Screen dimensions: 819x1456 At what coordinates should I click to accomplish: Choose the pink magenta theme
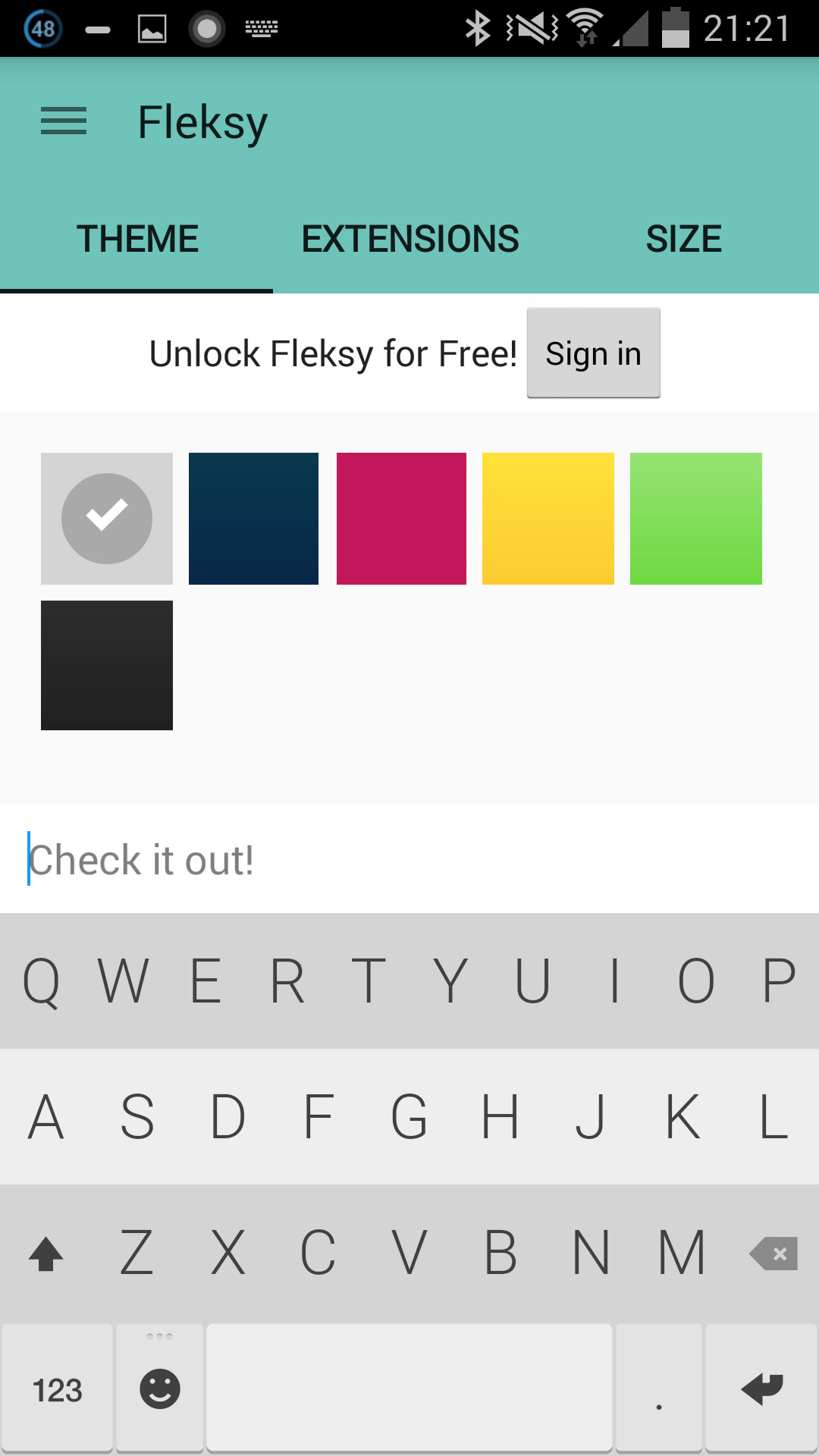(401, 519)
